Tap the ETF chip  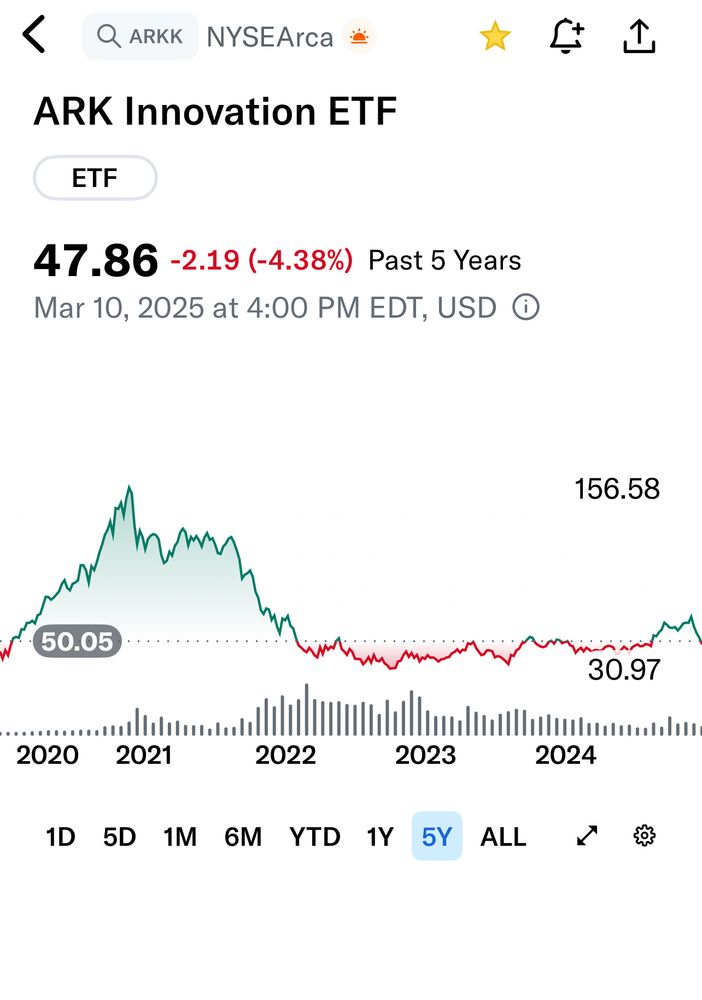tap(95, 179)
